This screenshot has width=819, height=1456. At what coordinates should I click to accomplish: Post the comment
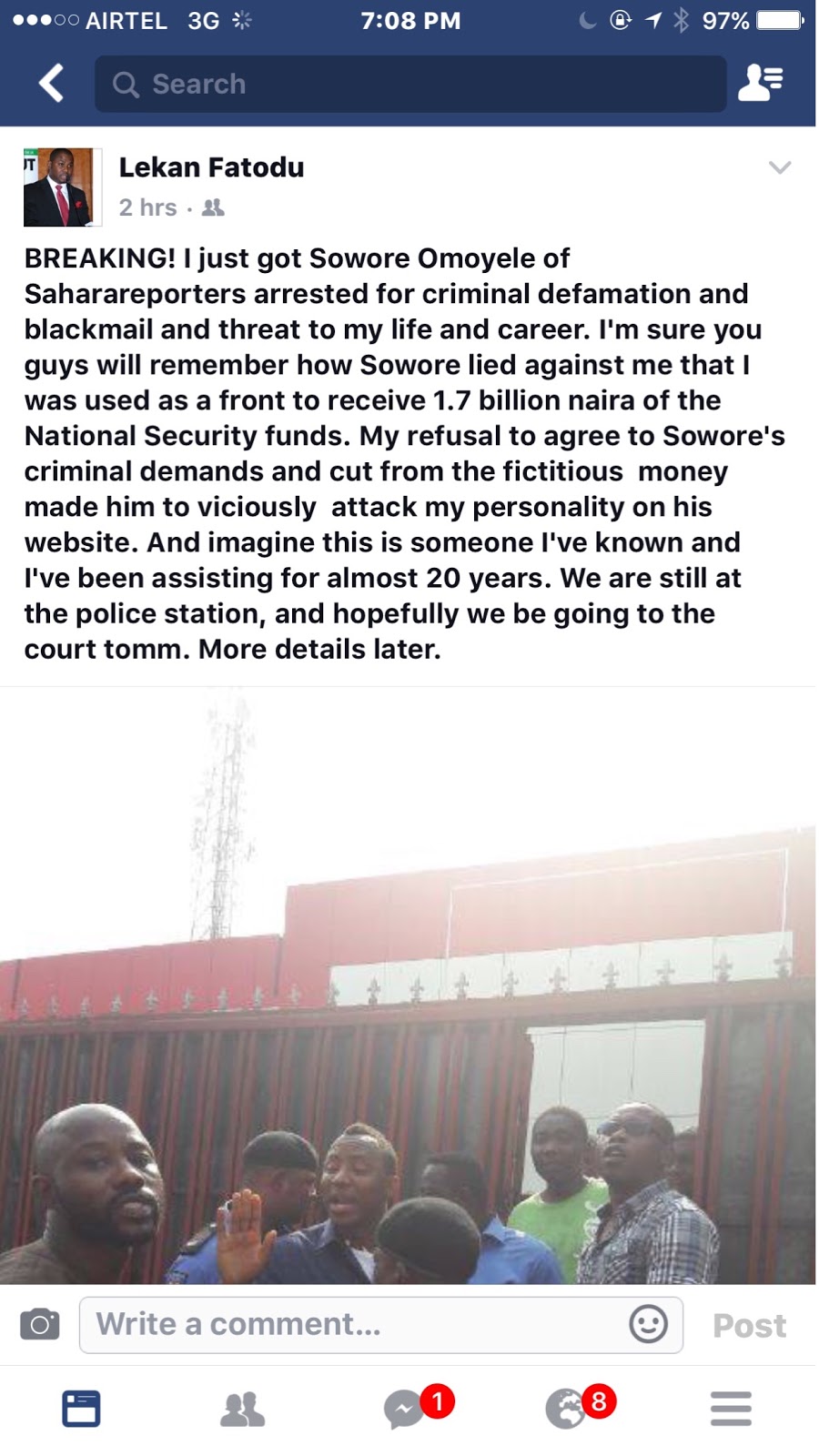(x=749, y=1326)
